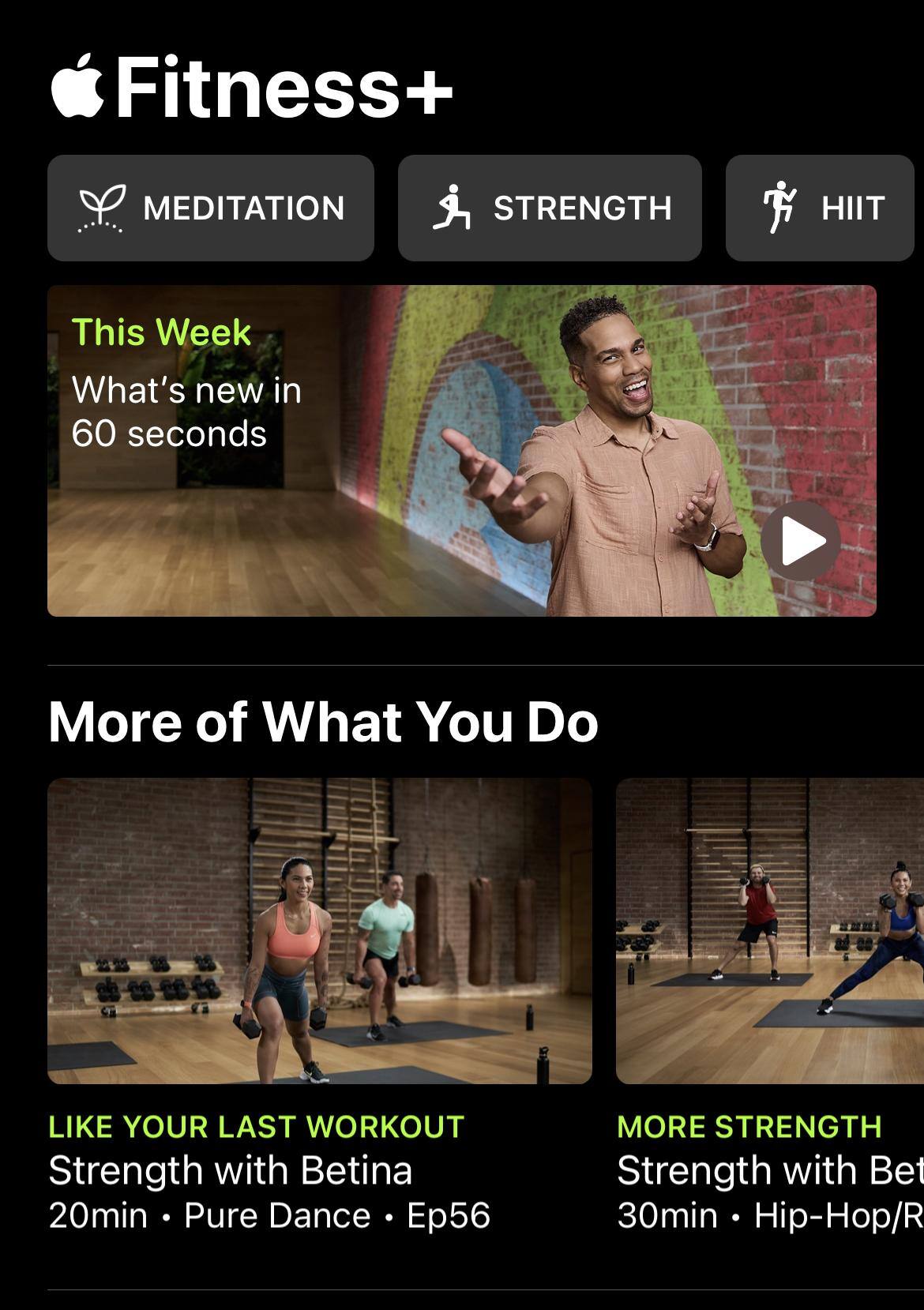Open the More Strength 30min workout card
Image resolution: width=924 pixels, height=1310 pixels.
(769, 930)
